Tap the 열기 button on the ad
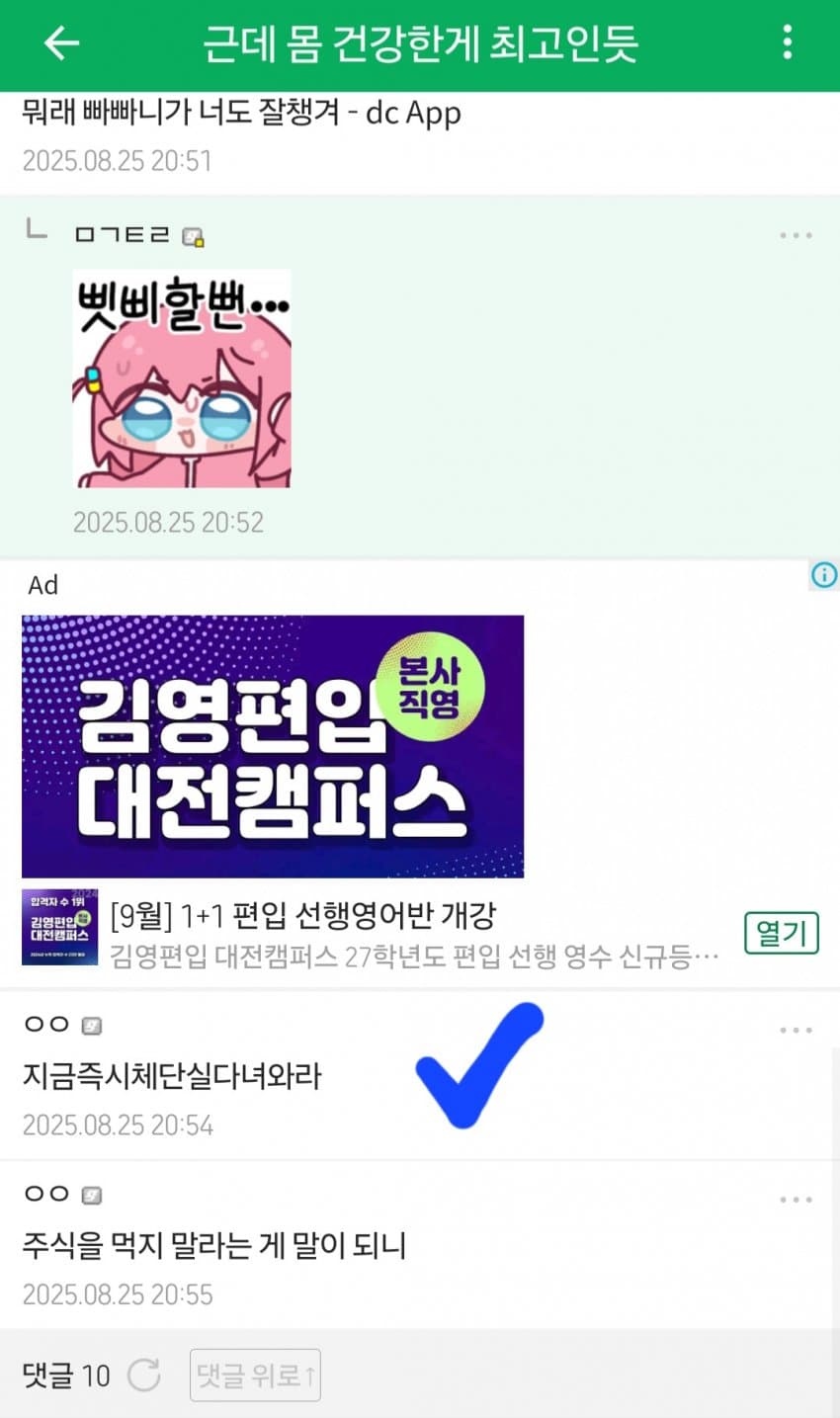 pos(781,932)
